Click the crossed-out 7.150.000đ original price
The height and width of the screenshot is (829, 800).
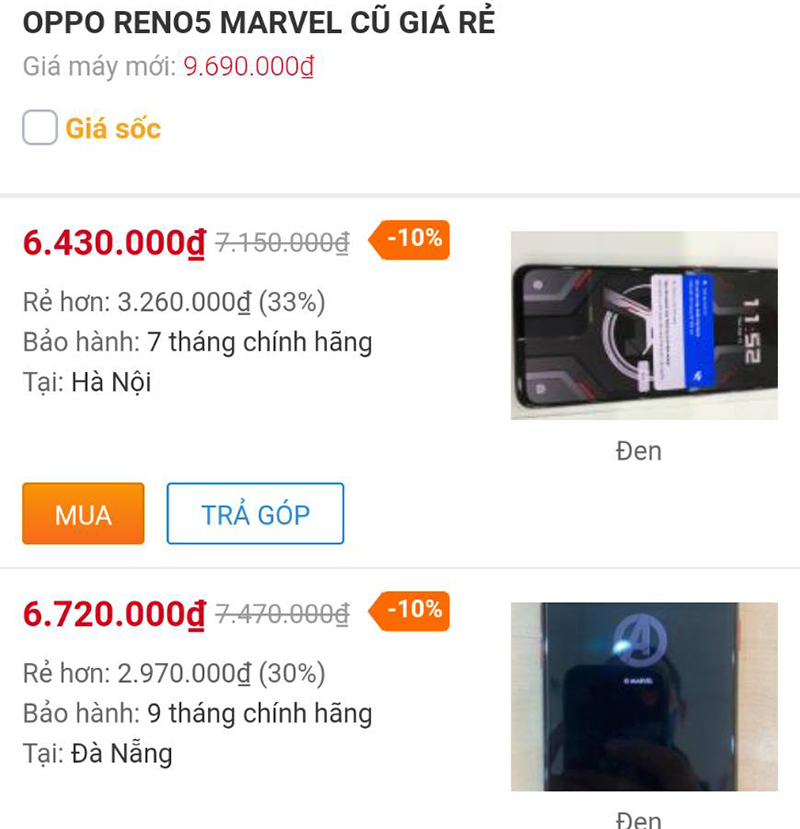279,240
